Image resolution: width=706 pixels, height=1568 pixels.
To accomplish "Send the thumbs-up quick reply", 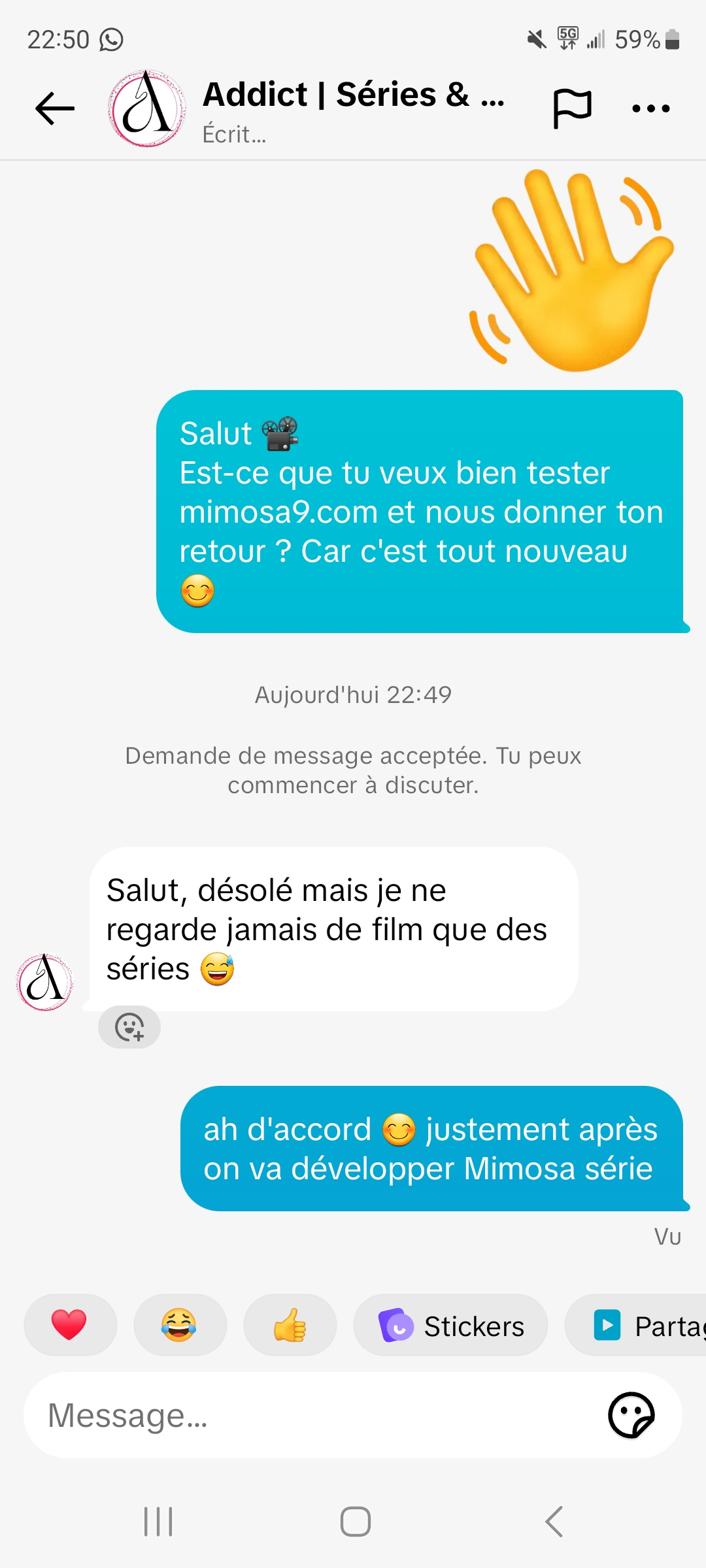I will (x=290, y=1326).
